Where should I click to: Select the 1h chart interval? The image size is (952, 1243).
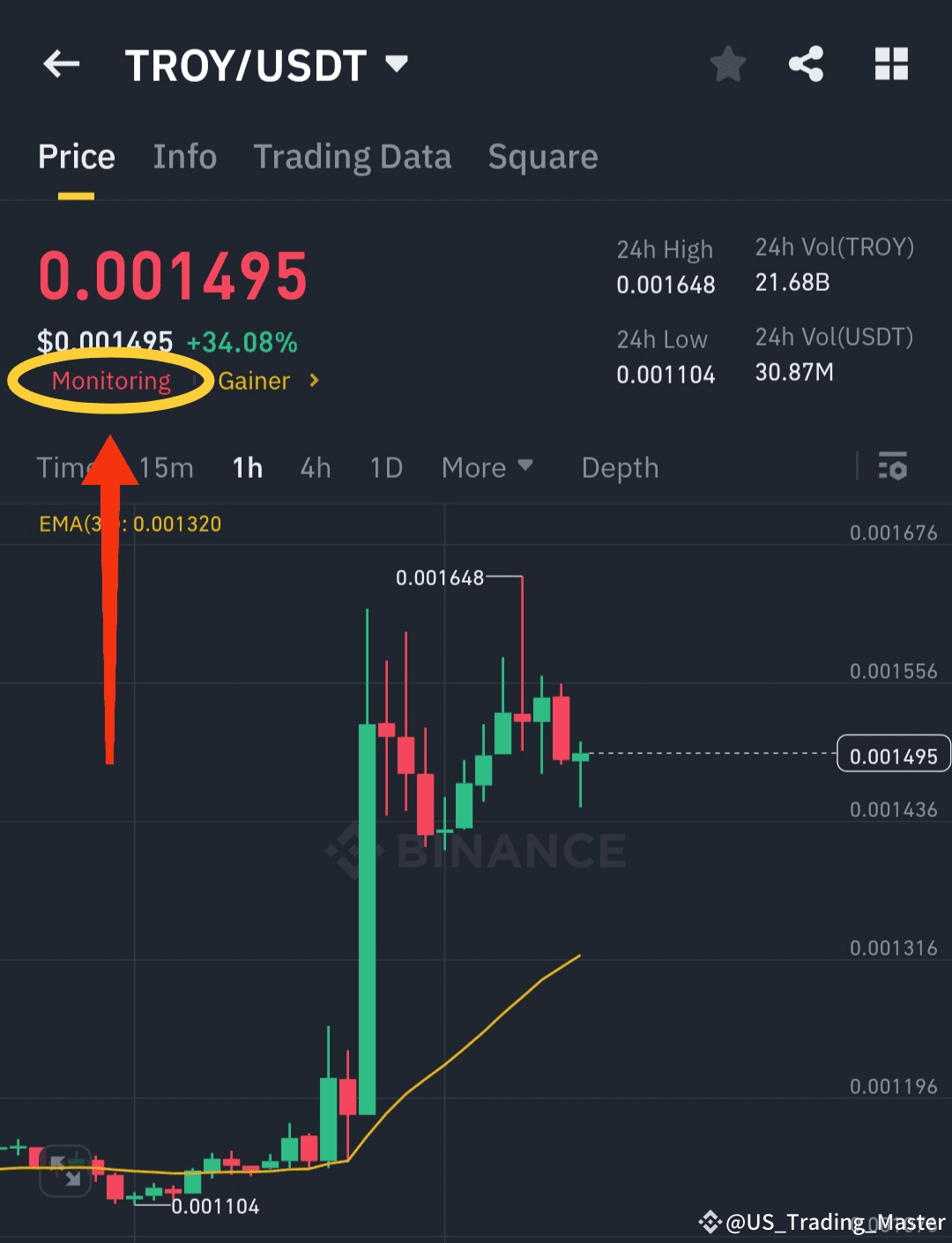248,467
